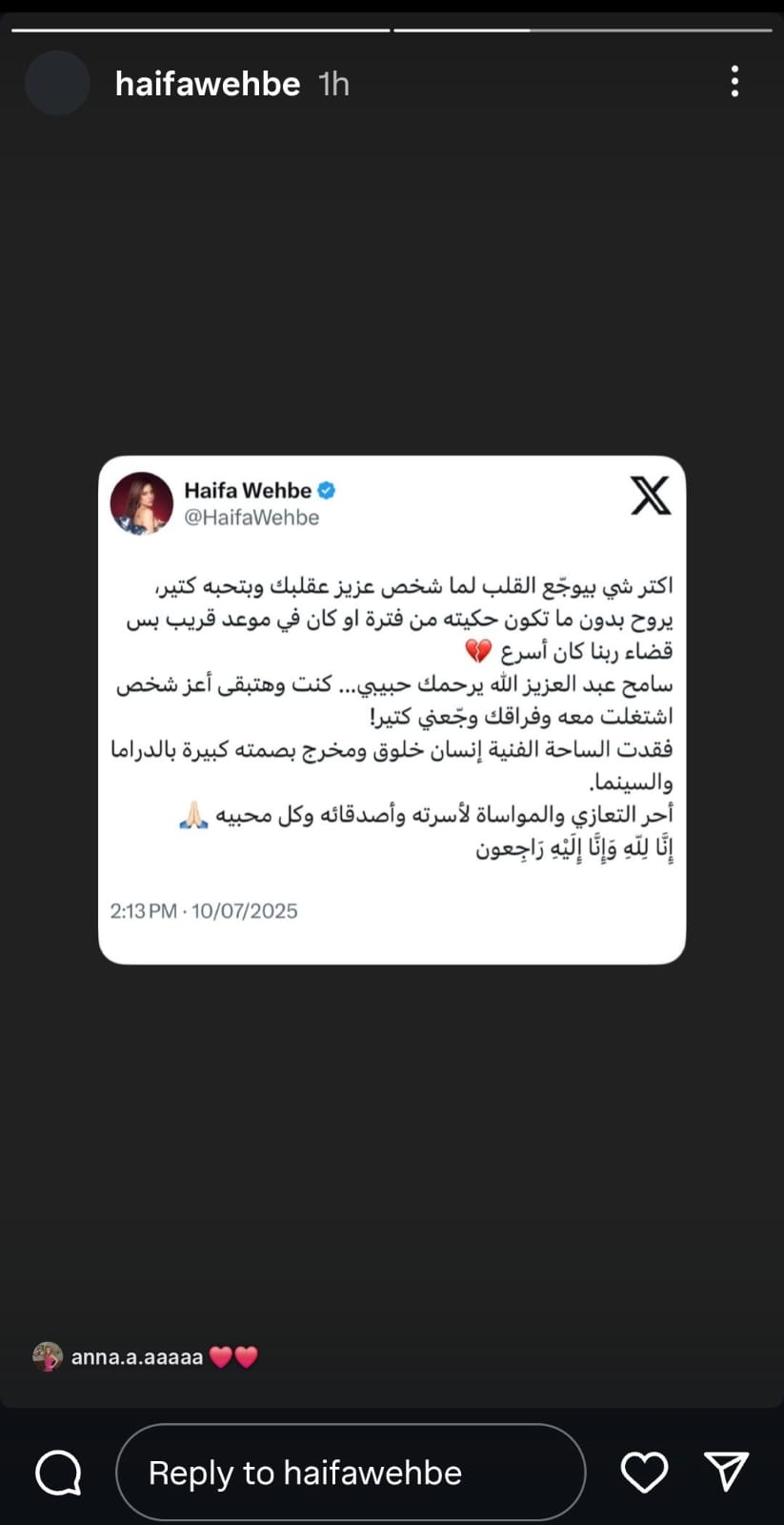Tap haifawehbe's profile picture

[x=57, y=83]
